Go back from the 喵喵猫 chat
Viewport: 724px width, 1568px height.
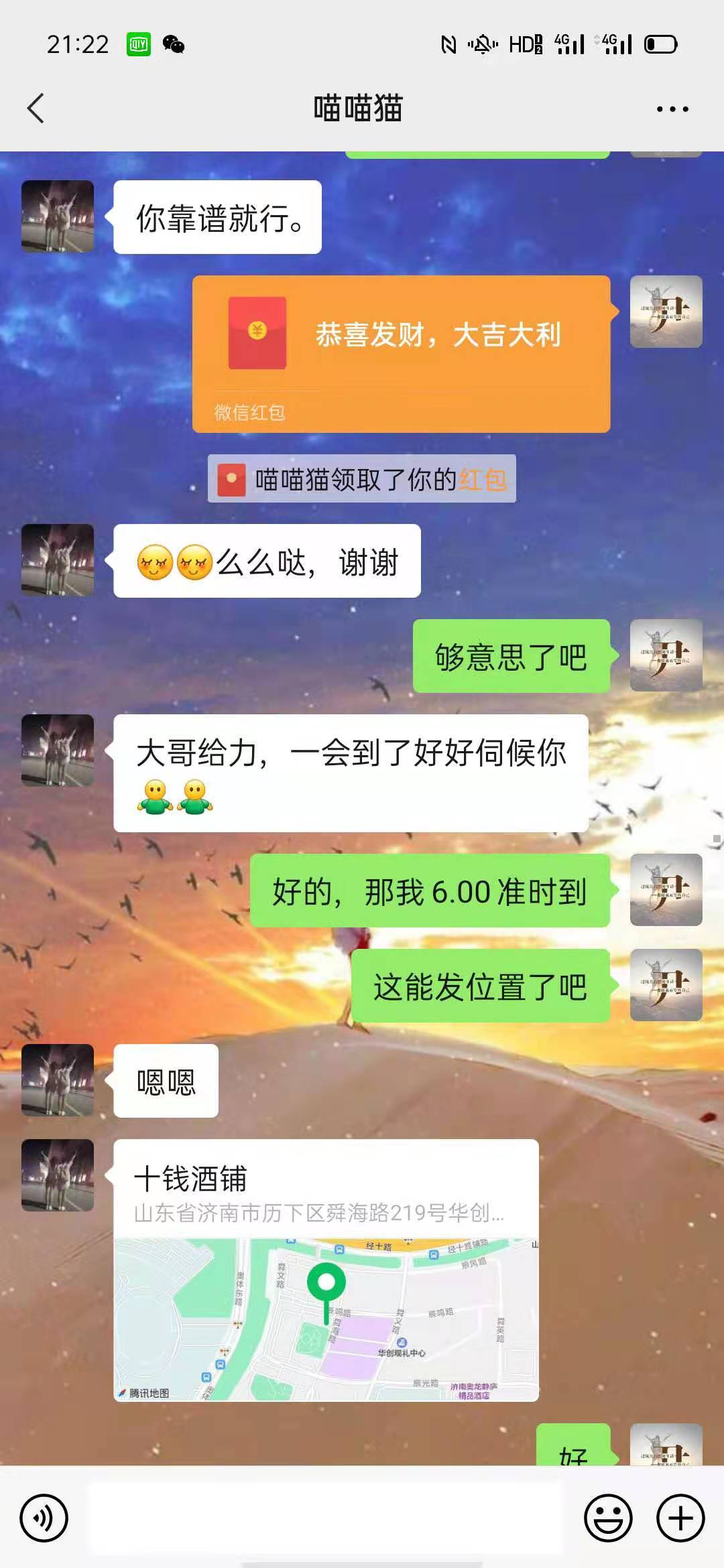[x=36, y=109]
